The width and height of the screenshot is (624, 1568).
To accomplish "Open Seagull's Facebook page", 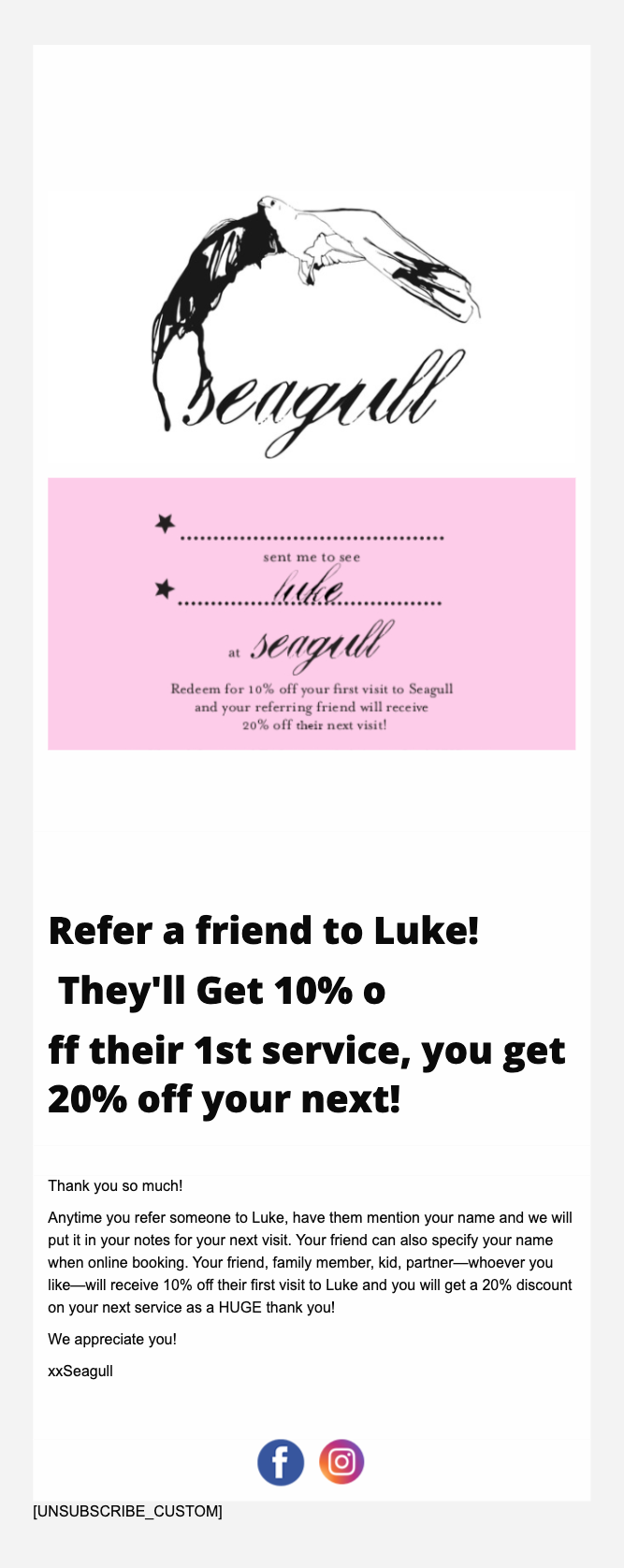I will tap(281, 1462).
